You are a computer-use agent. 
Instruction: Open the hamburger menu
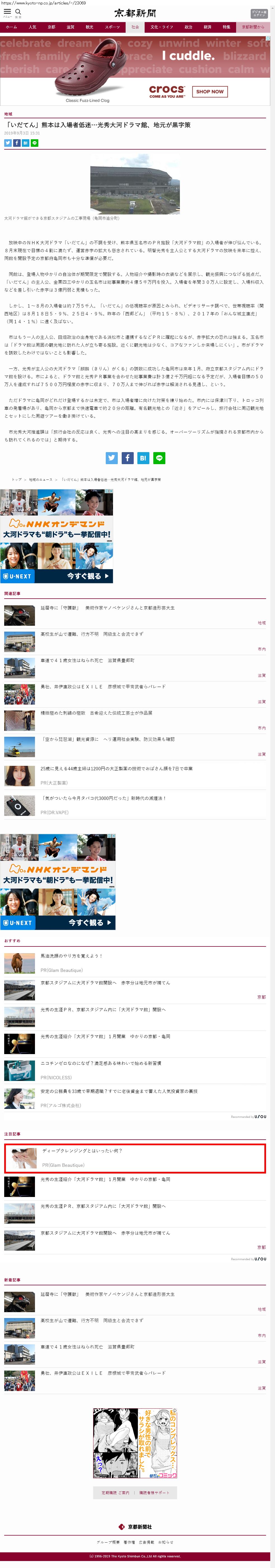[x=7, y=11]
